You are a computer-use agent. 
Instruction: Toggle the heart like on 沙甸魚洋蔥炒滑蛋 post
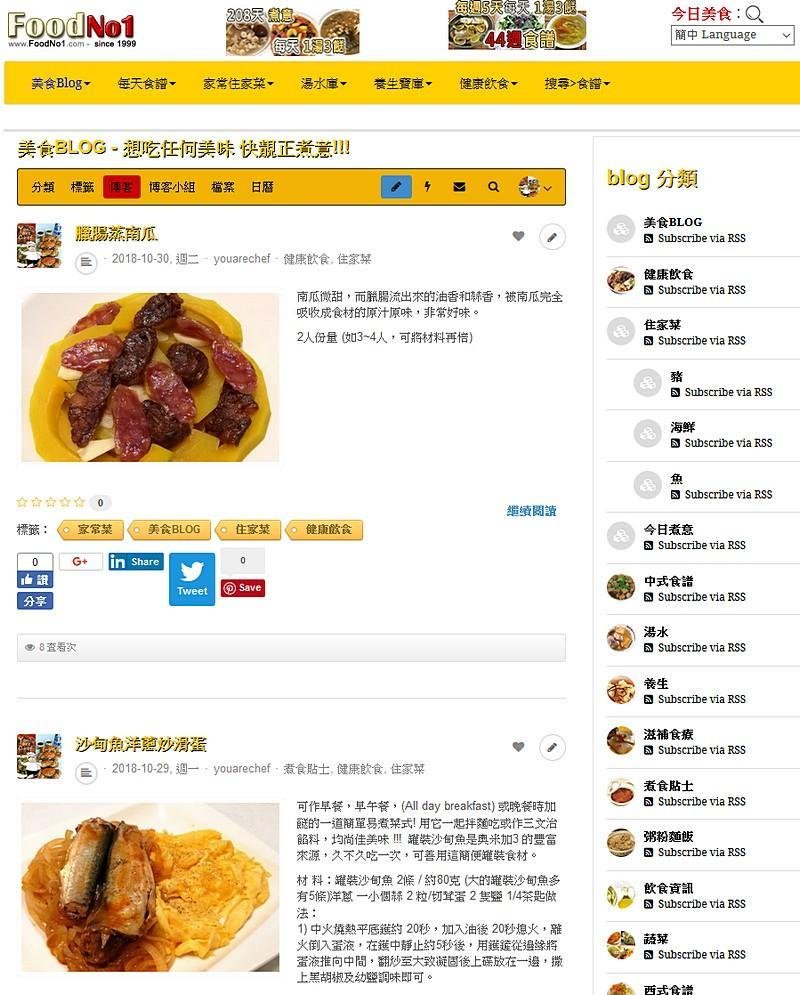click(518, 746)
